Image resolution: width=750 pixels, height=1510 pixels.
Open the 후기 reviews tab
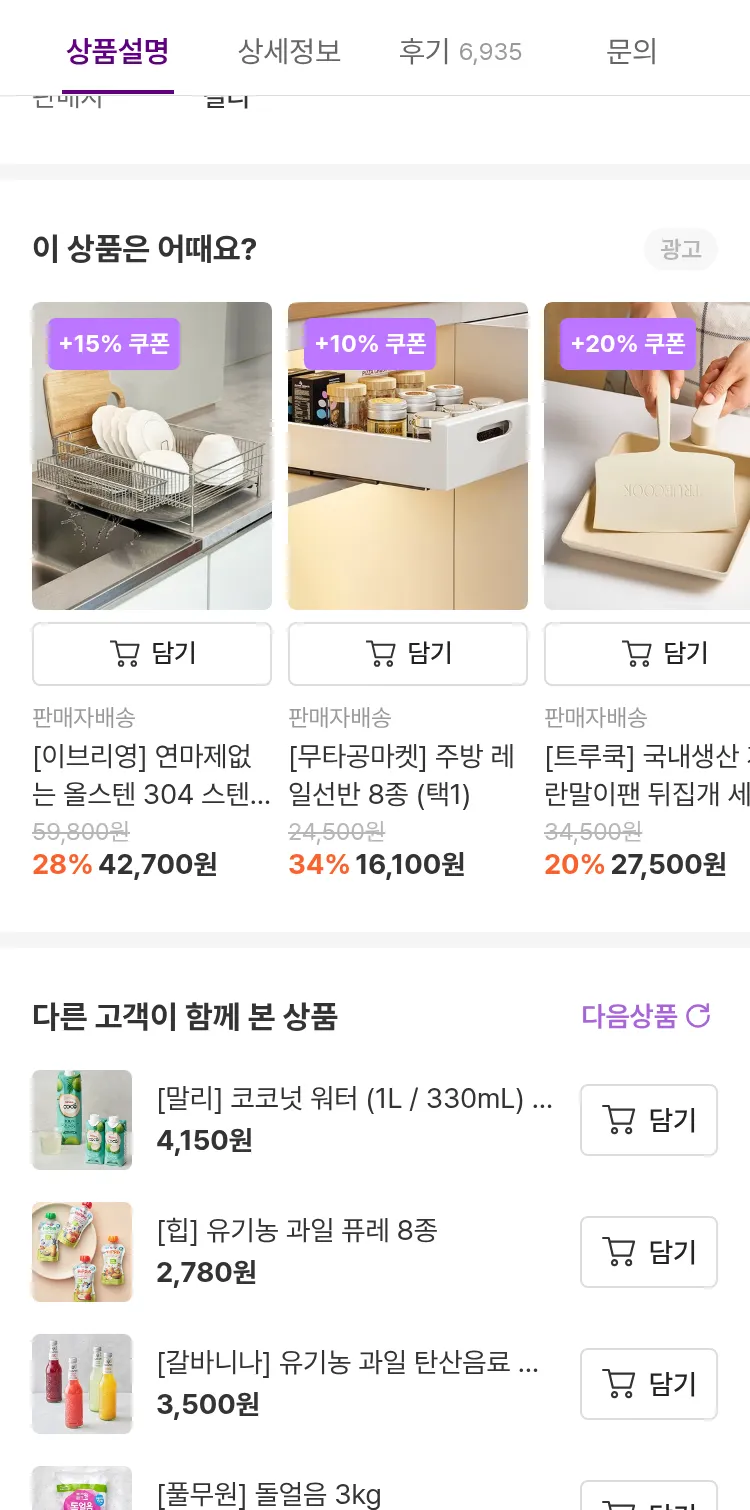[460, 51]
